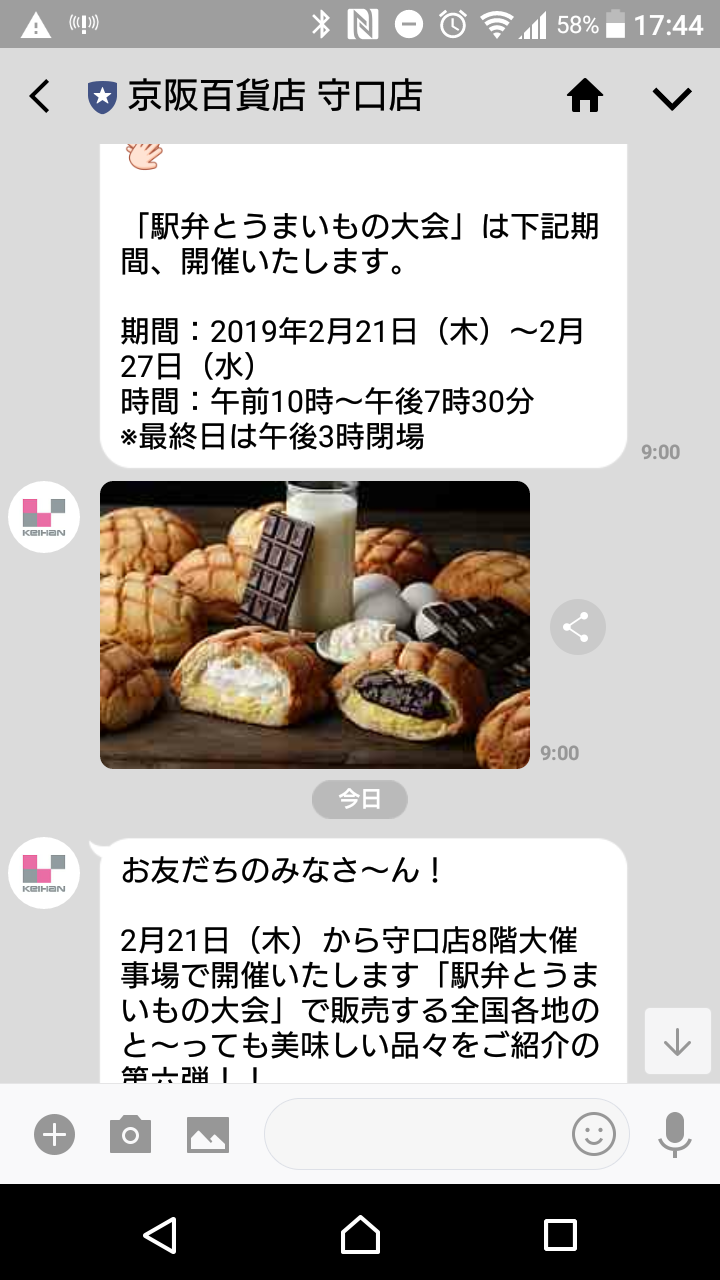Share the melon bread photo

[577, 627]
